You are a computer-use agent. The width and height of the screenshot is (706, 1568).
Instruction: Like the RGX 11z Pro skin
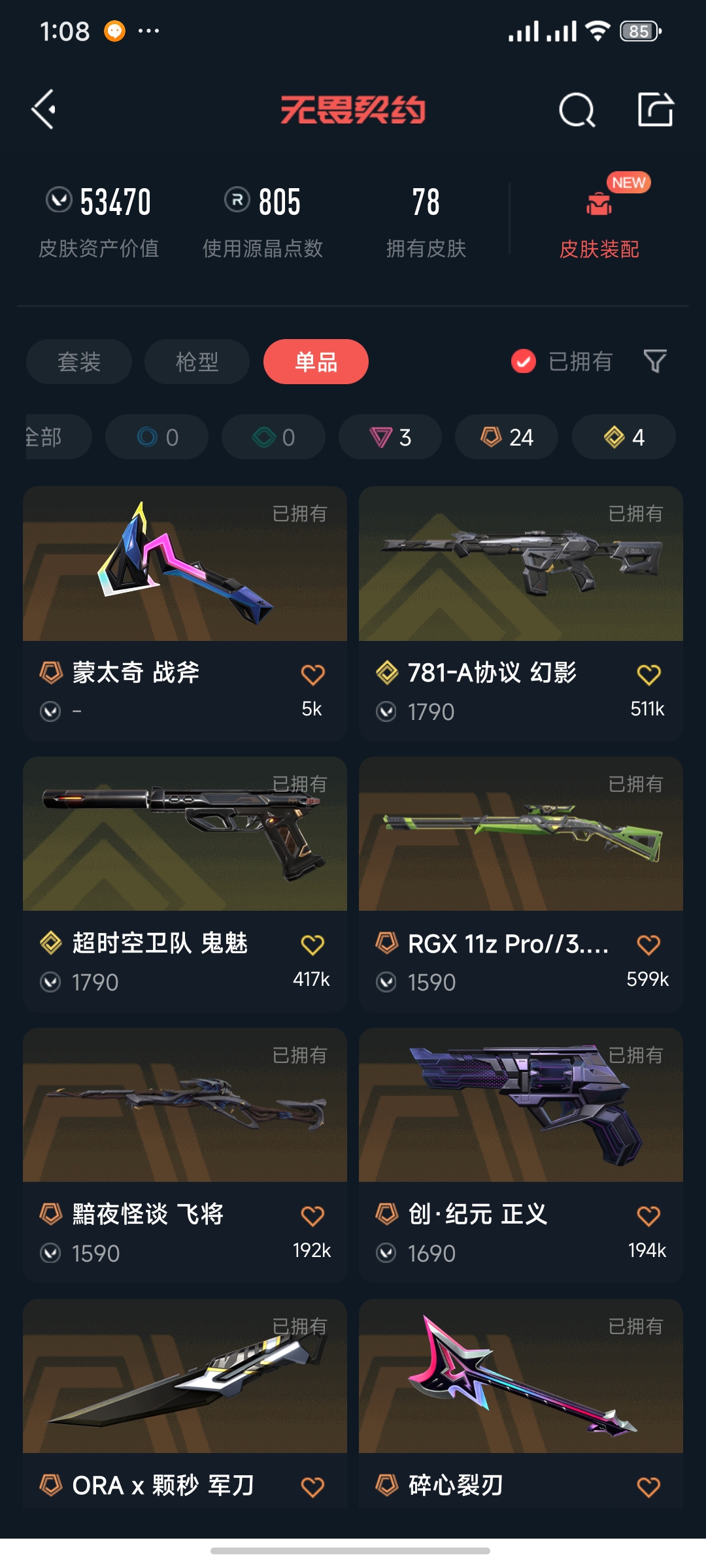click(x=648, y=945)
